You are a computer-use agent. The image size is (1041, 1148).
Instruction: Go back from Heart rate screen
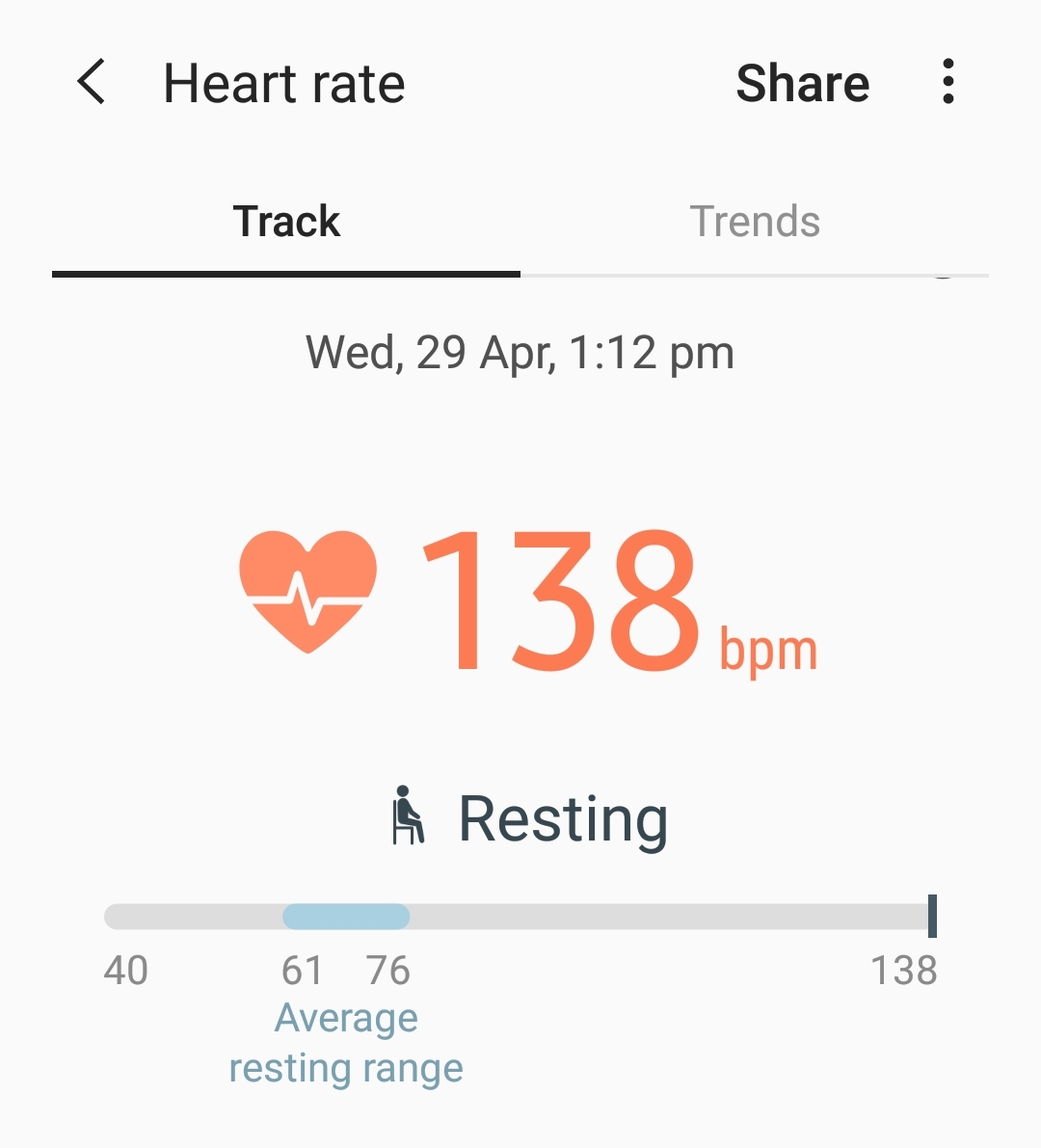(x=92, y=81)
